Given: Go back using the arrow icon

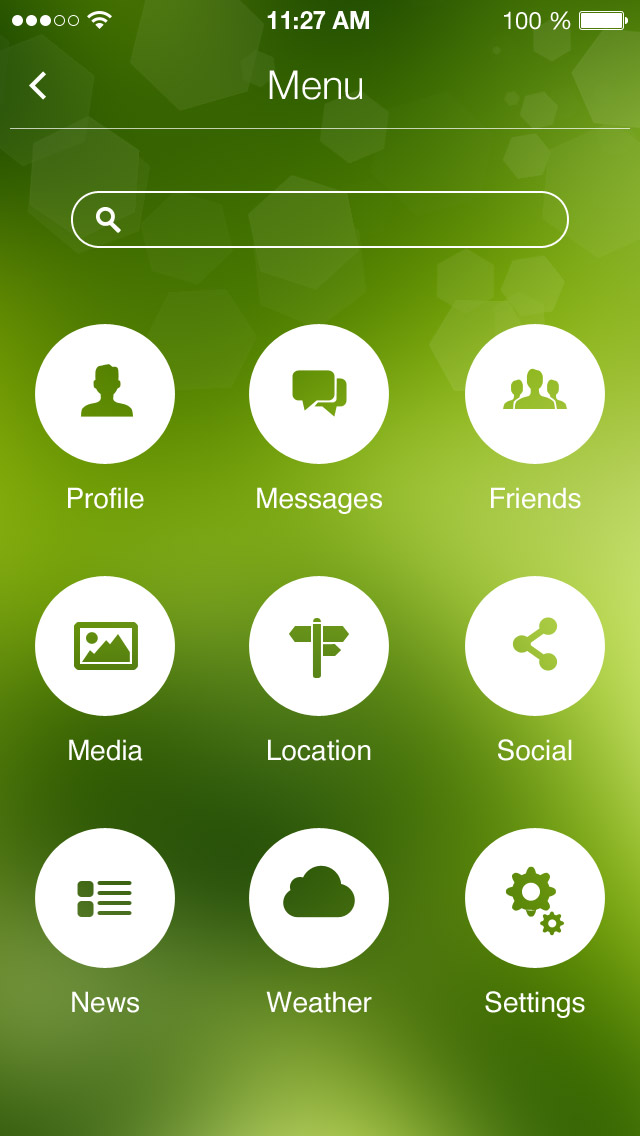Looking at the screenshot, I should click(x=38, y=86).
